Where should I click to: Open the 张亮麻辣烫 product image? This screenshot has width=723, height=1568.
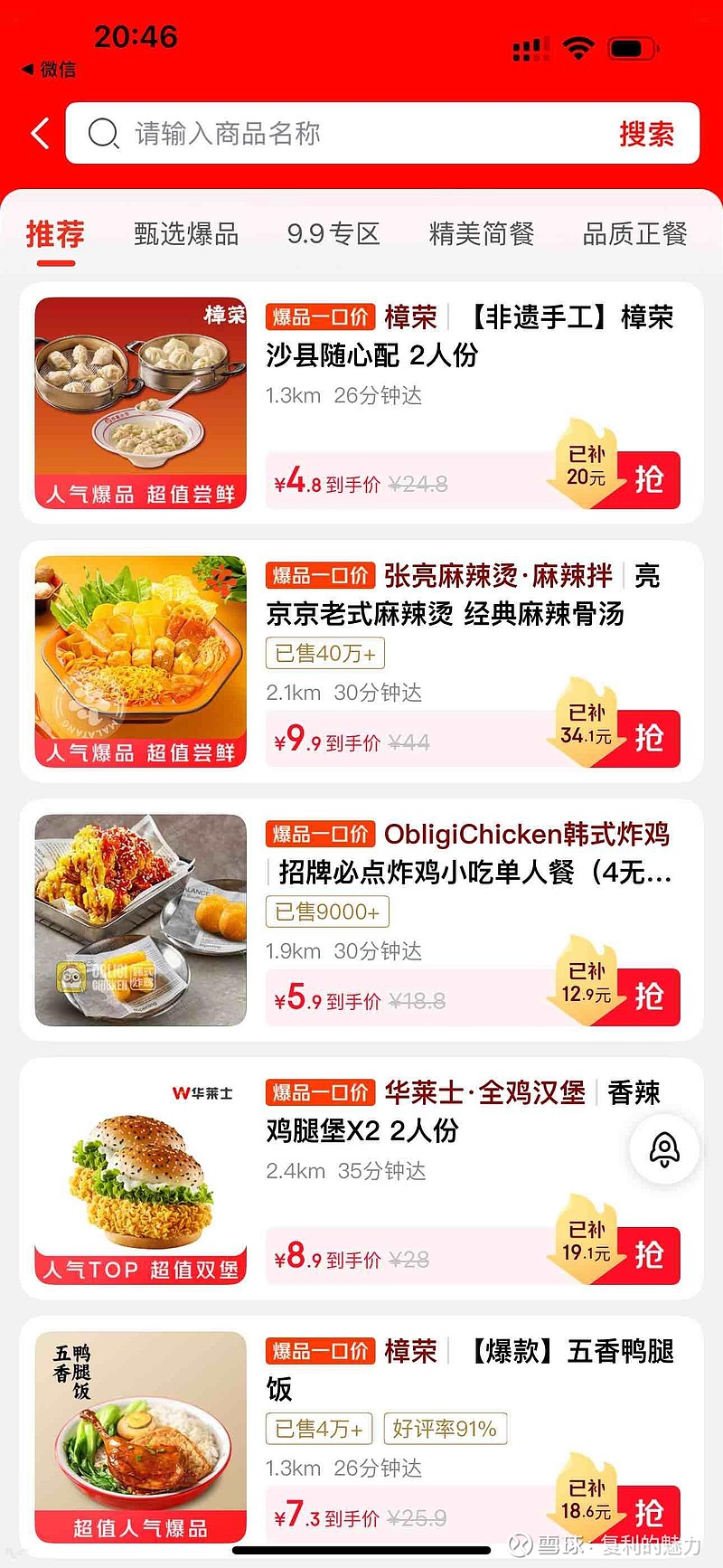pos(140,661)
